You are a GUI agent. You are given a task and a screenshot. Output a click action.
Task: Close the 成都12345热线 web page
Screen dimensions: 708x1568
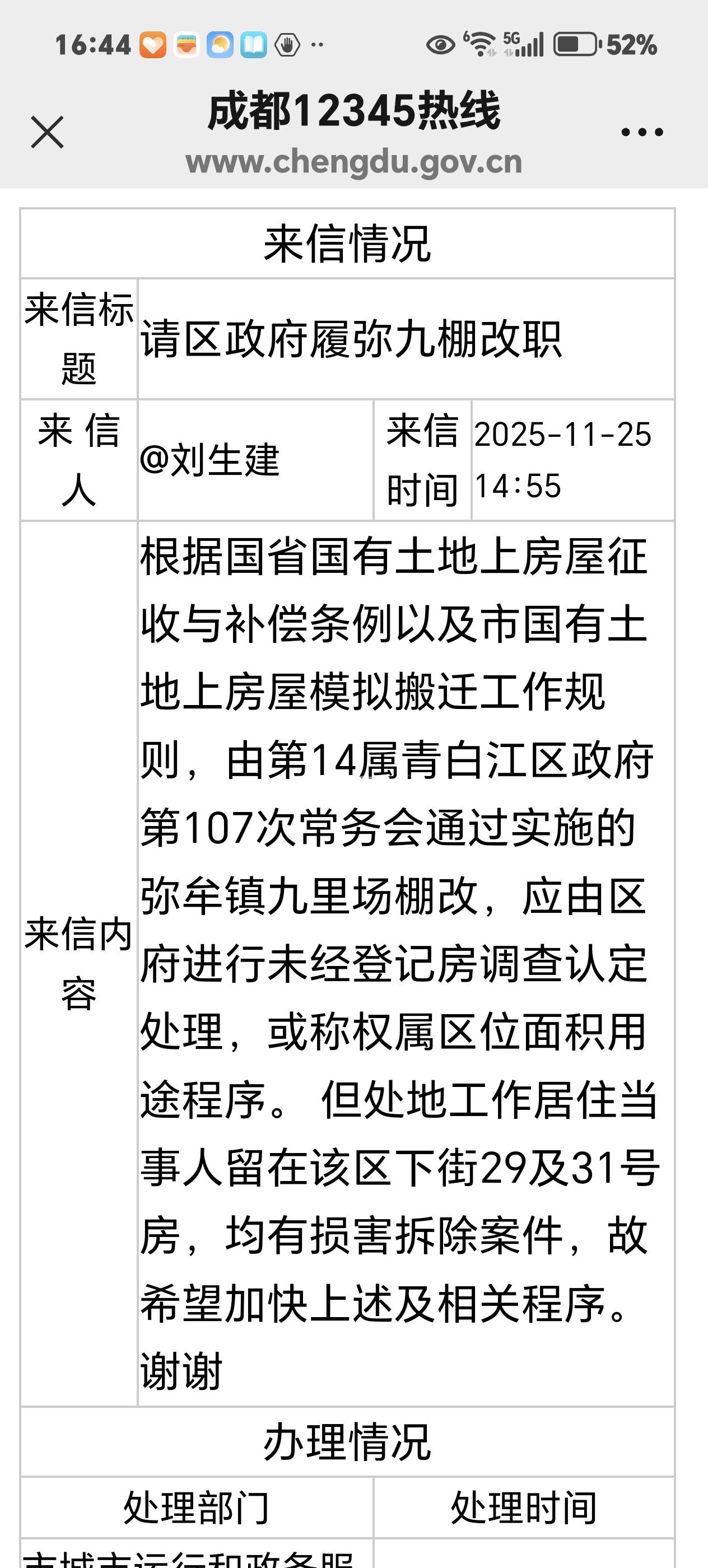coord(47,132)
